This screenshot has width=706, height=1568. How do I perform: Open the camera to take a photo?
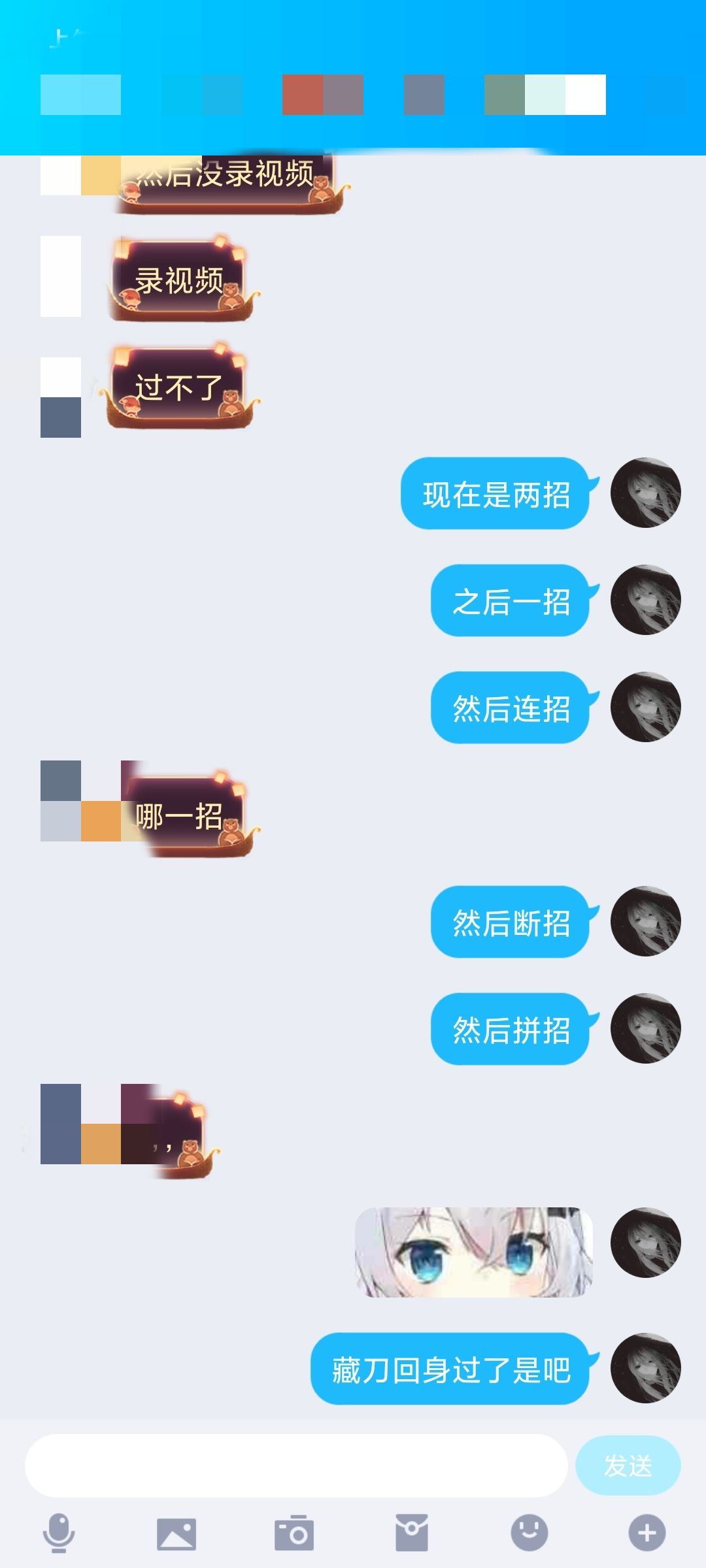(x=294, y=1533)
